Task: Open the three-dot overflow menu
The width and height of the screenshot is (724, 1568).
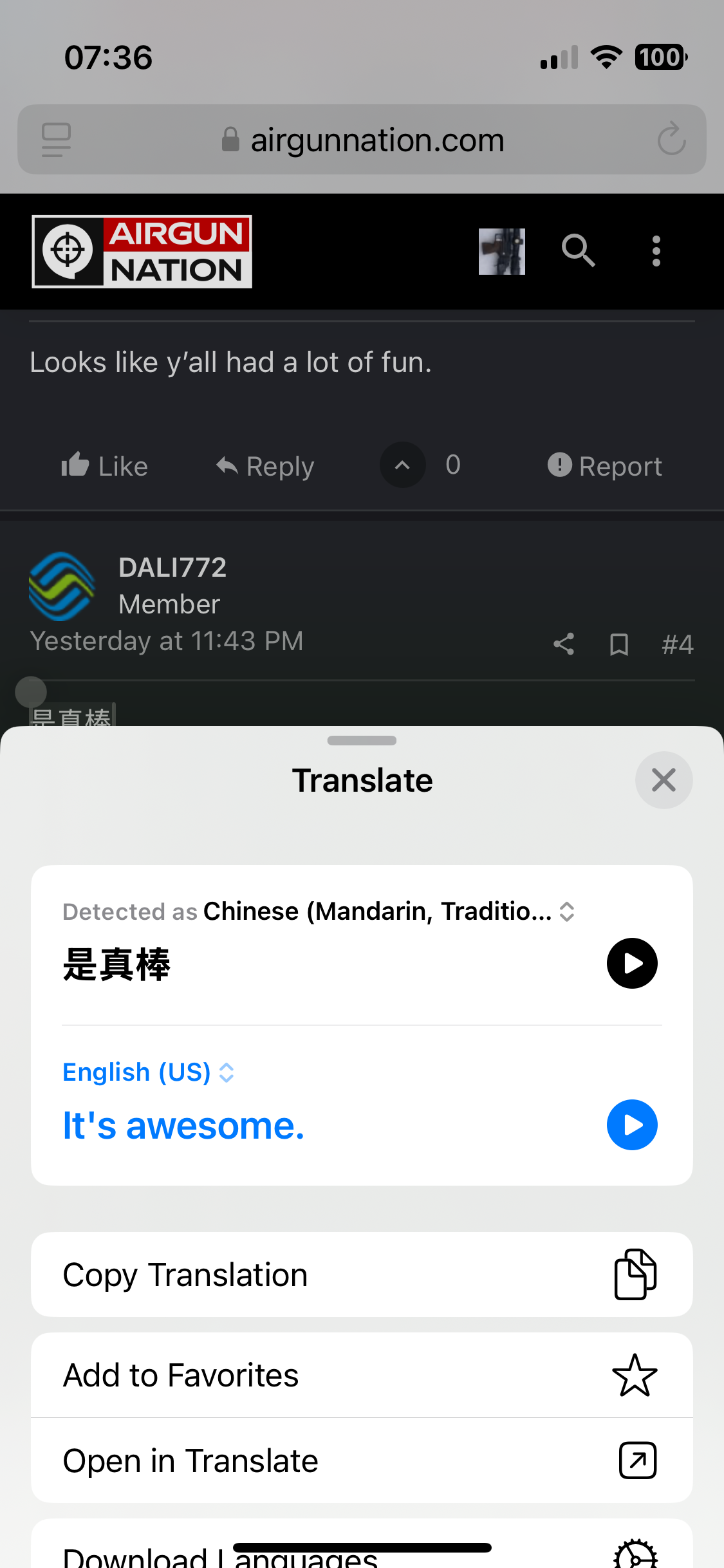Action: pos(656,251)
